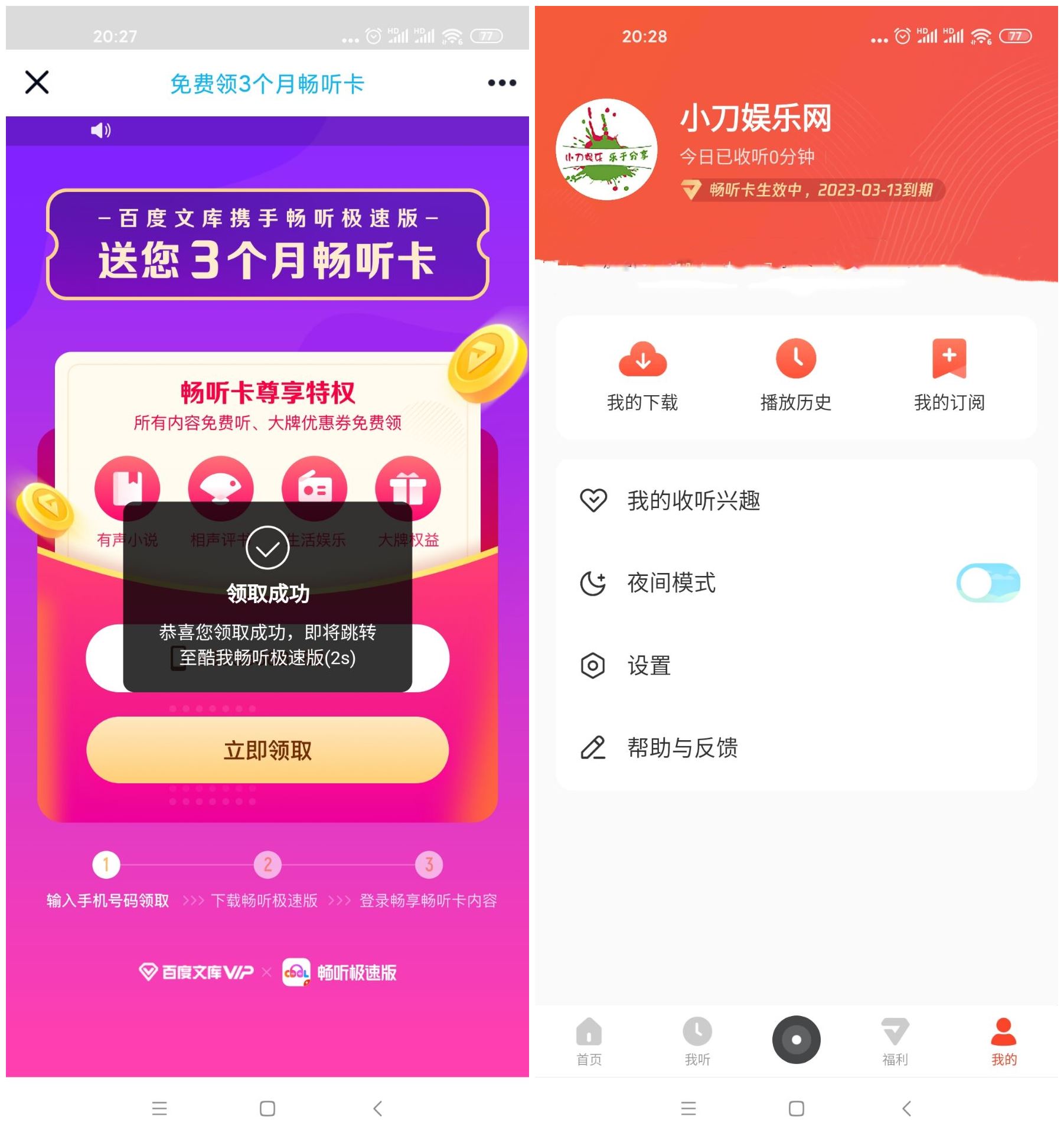Open 设置 settings
The image size is (1064, 1146).
coord(649,666)
